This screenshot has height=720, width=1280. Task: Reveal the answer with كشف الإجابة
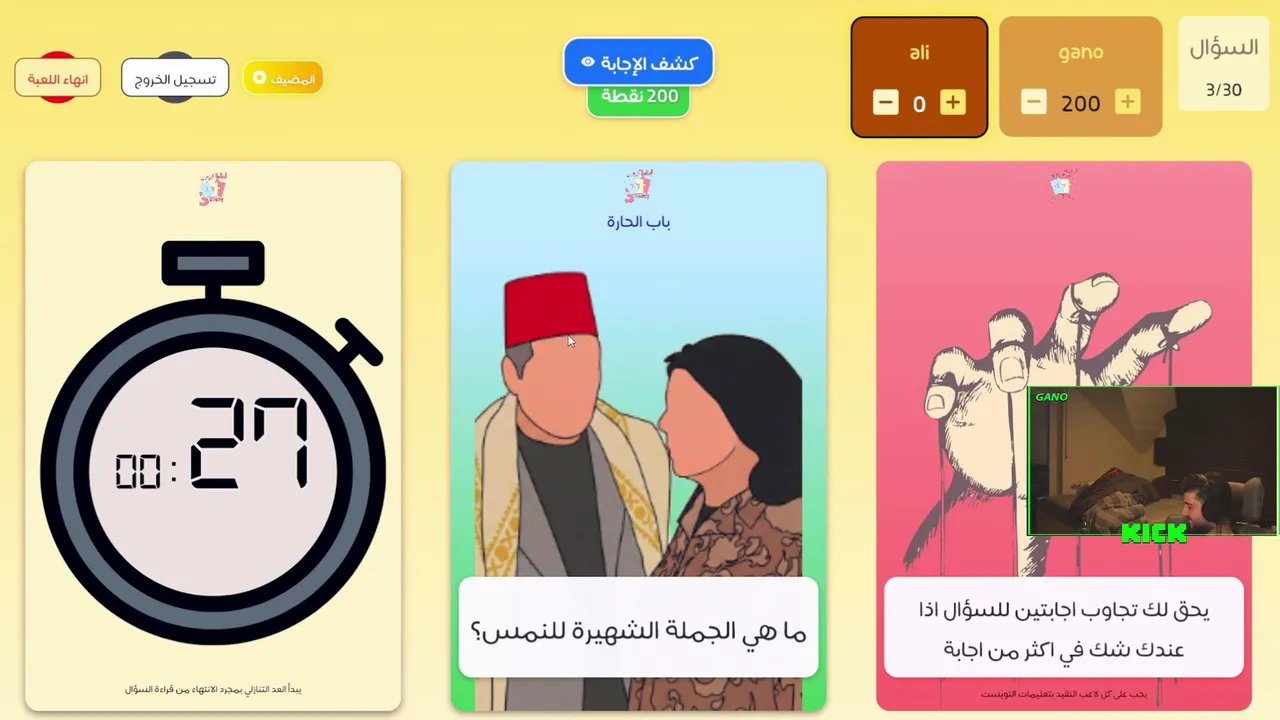point(638,63)
